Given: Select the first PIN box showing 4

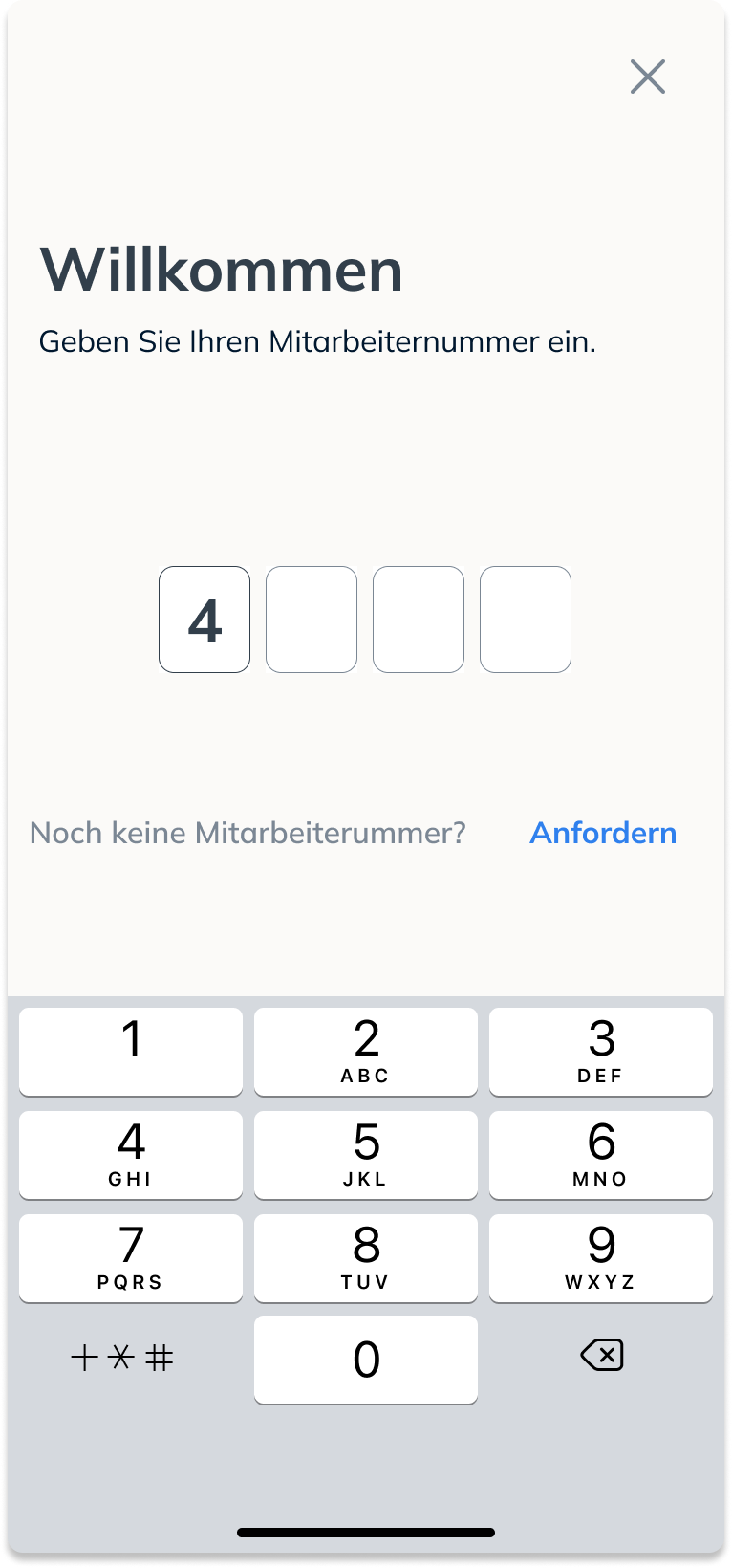Looking at the screenshot, I should 204,620.
